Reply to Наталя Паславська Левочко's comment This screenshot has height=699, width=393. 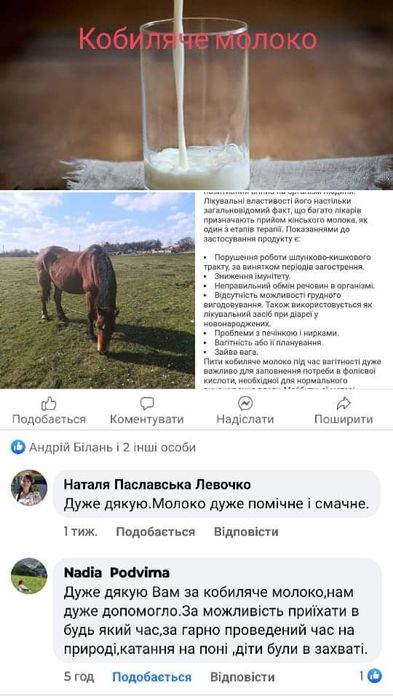click(x=246, y=531)
